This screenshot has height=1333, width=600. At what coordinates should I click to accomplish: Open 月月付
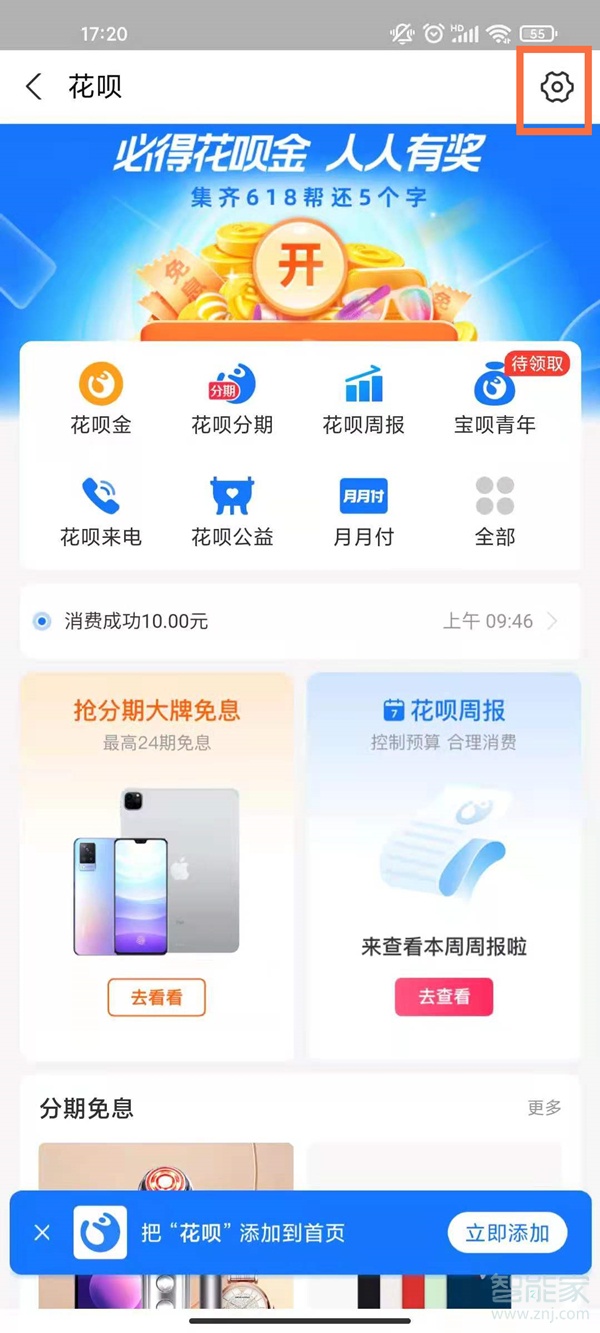tap(363, 510)
